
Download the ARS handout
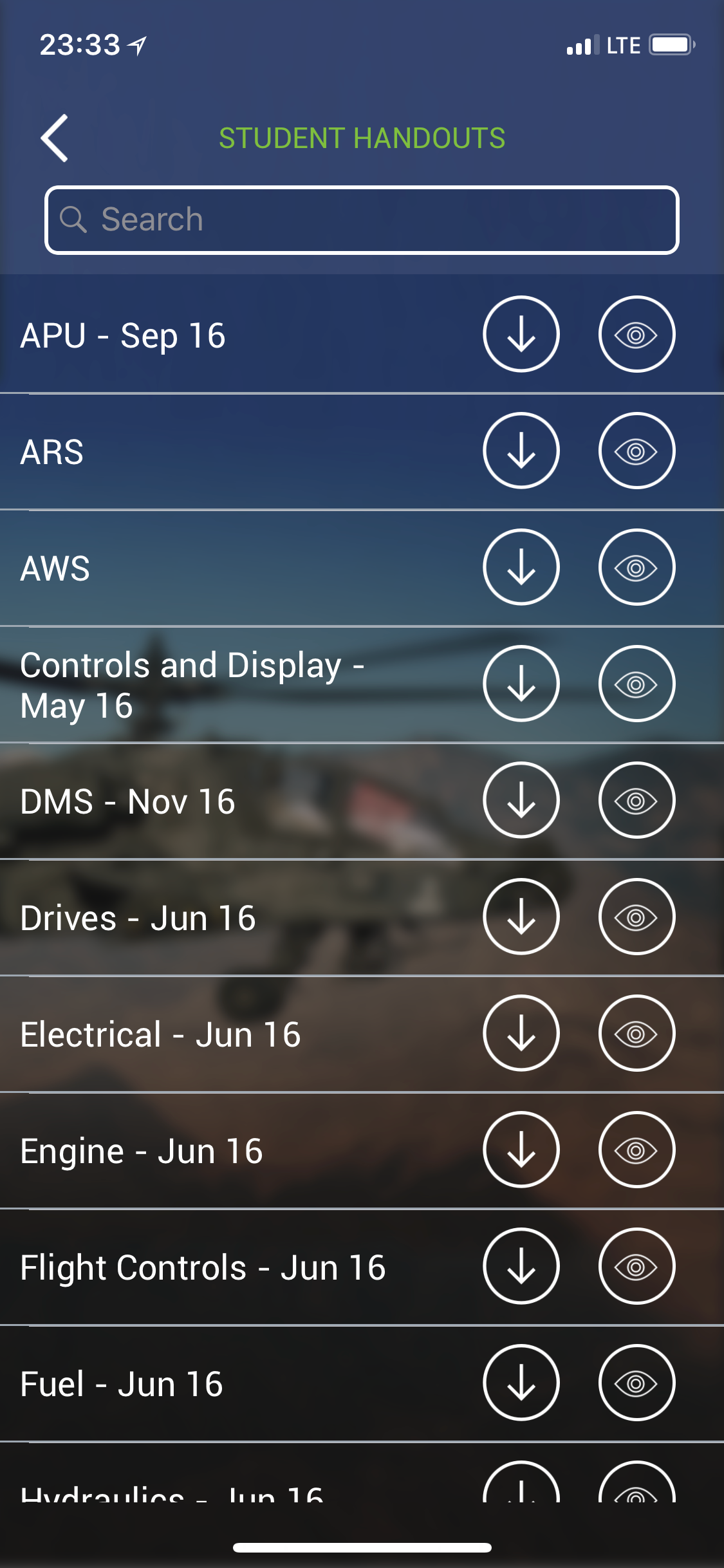click(x=521, y=451)
